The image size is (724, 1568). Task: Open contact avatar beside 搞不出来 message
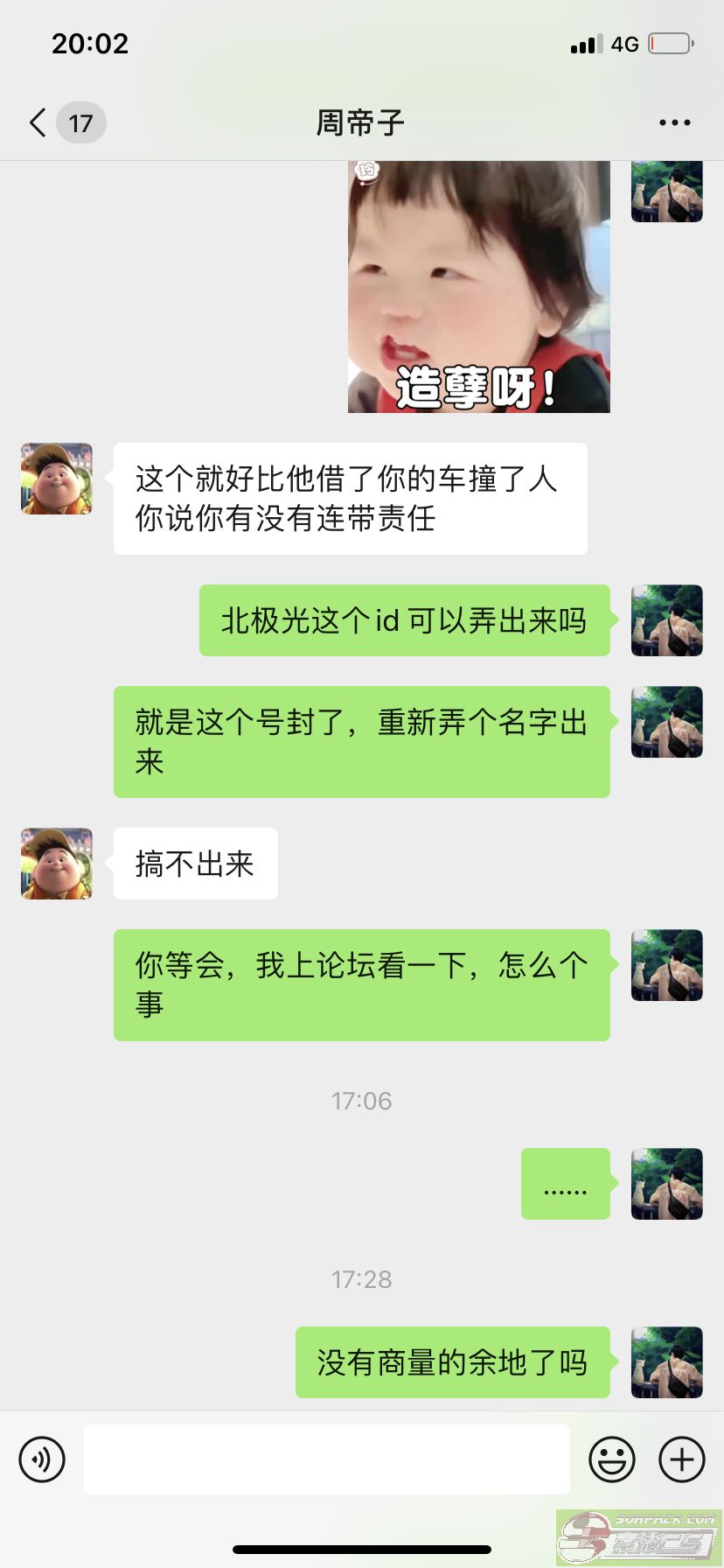(57, 864)
